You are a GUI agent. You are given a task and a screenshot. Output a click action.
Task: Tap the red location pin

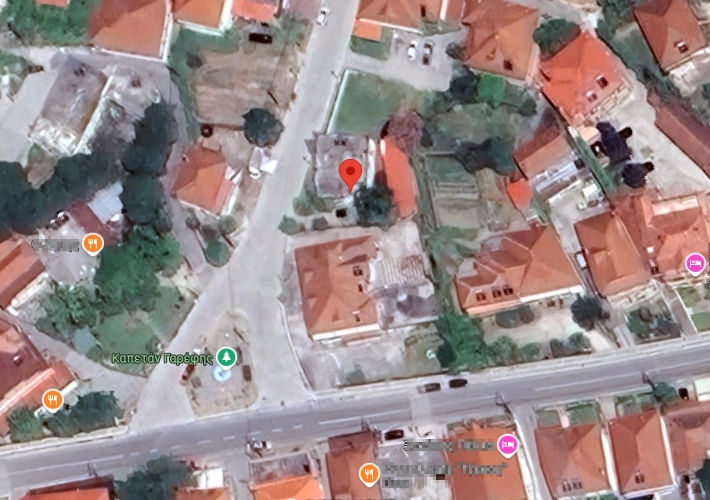click(x=349, y=172)
